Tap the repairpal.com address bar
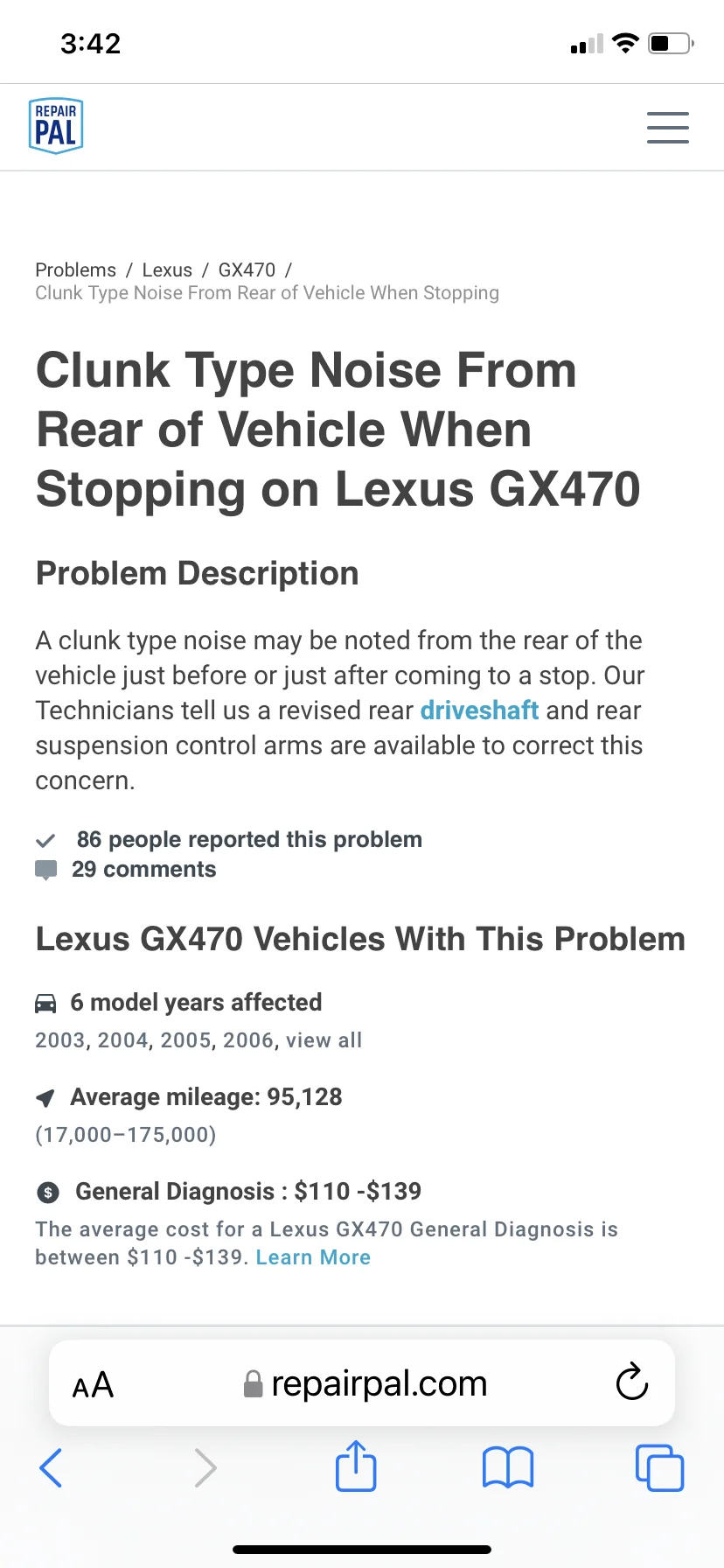 pos(367,1383)
